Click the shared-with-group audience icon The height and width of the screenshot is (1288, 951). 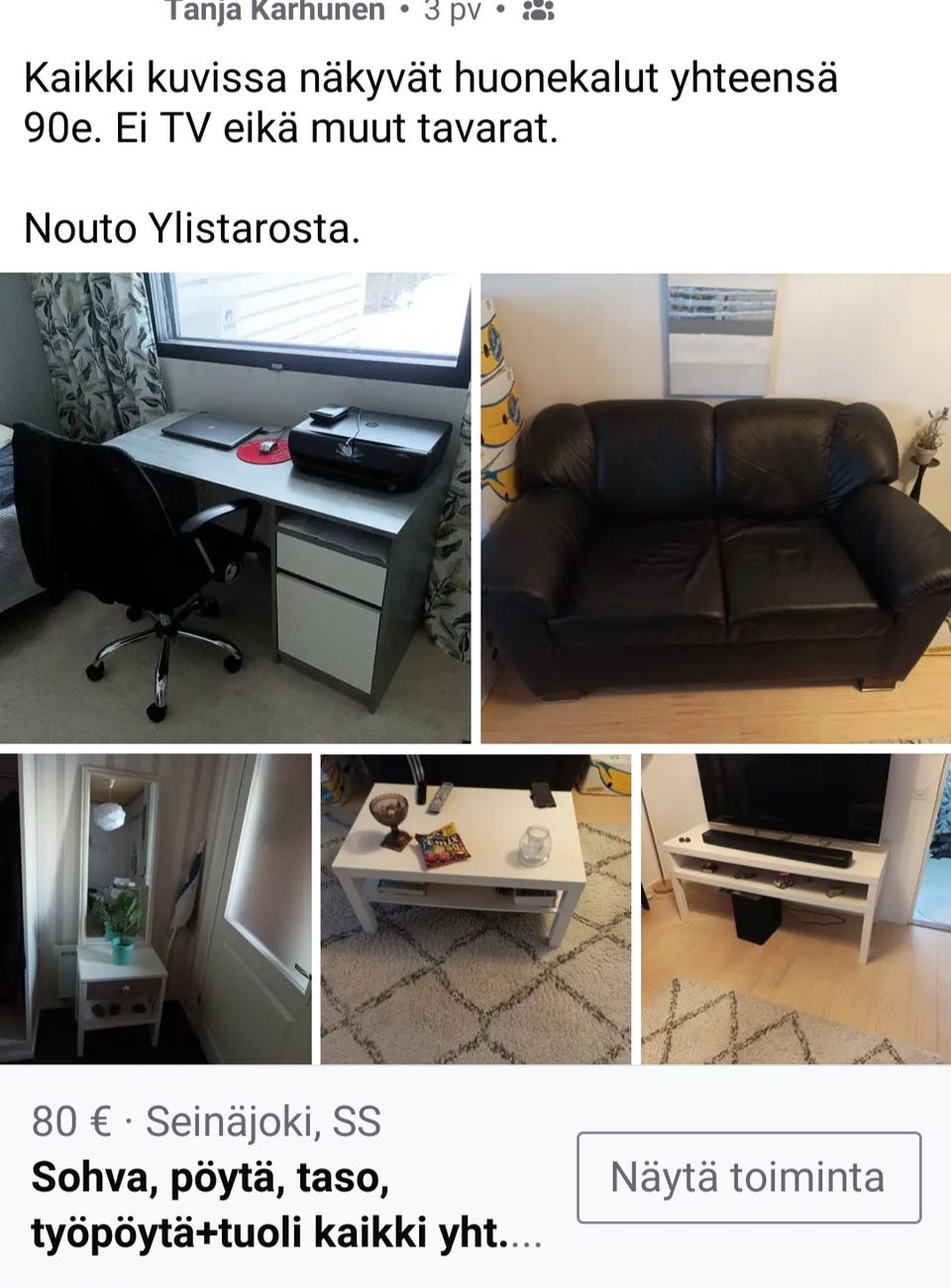pos(536,11)
